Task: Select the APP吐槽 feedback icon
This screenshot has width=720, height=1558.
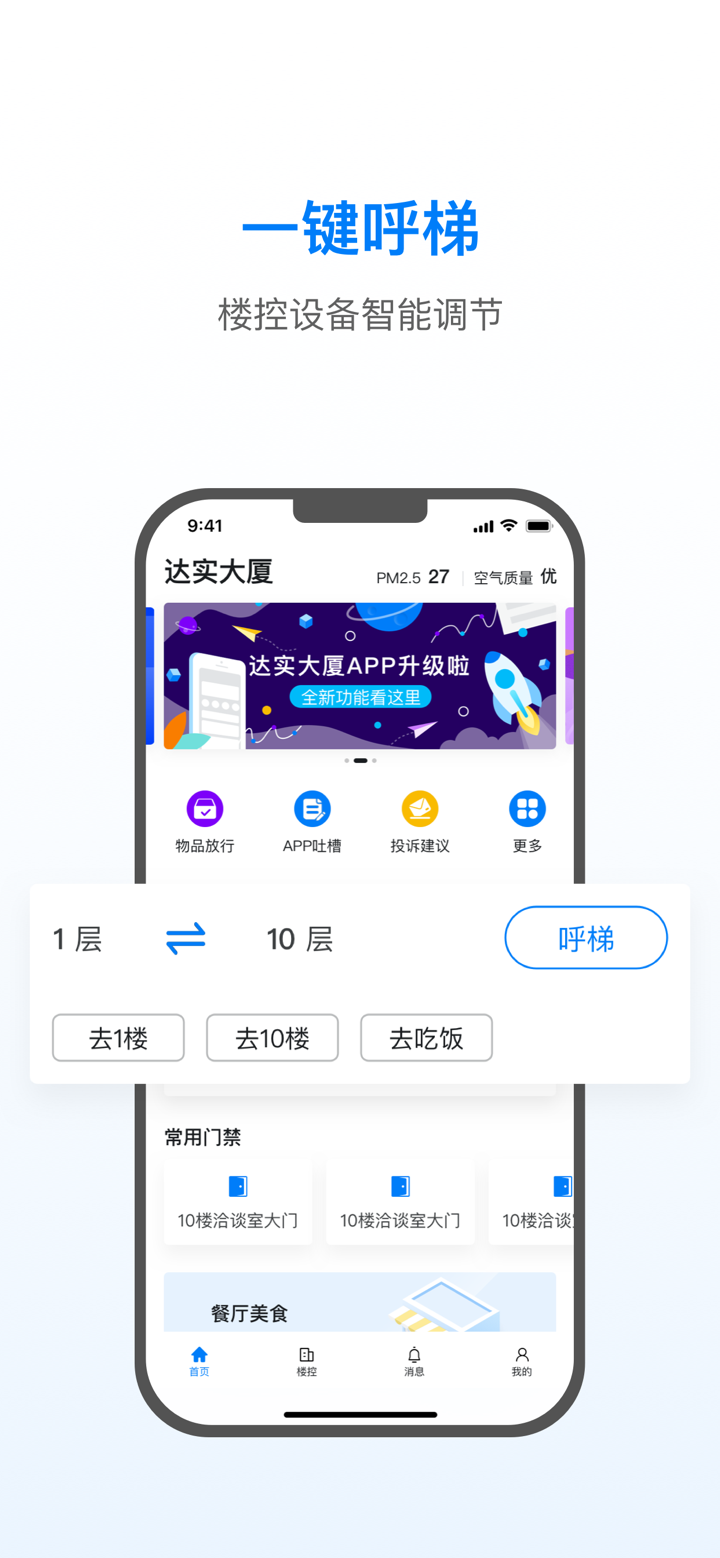Action: [312, 808]
